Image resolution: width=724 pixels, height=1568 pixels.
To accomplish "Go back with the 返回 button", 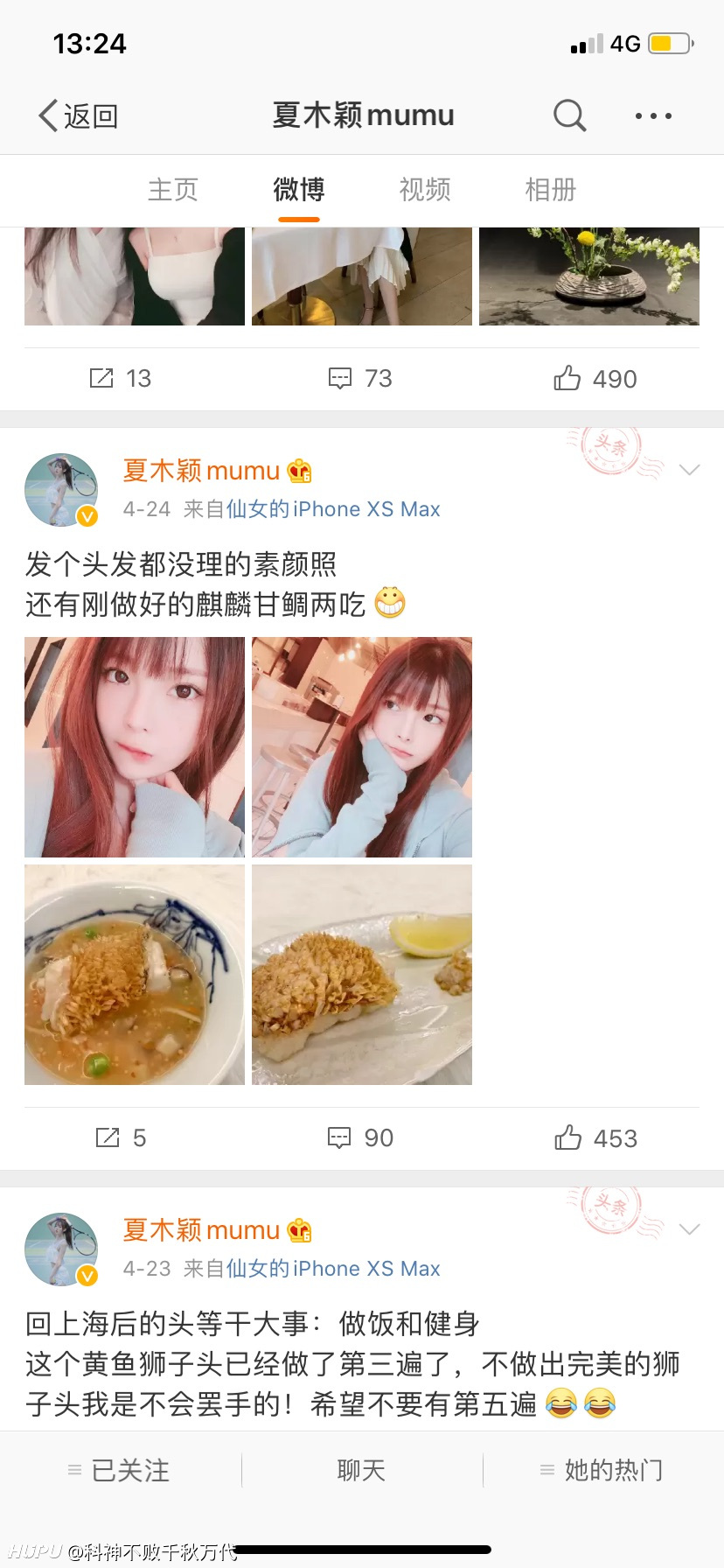I will pos(79,115).
